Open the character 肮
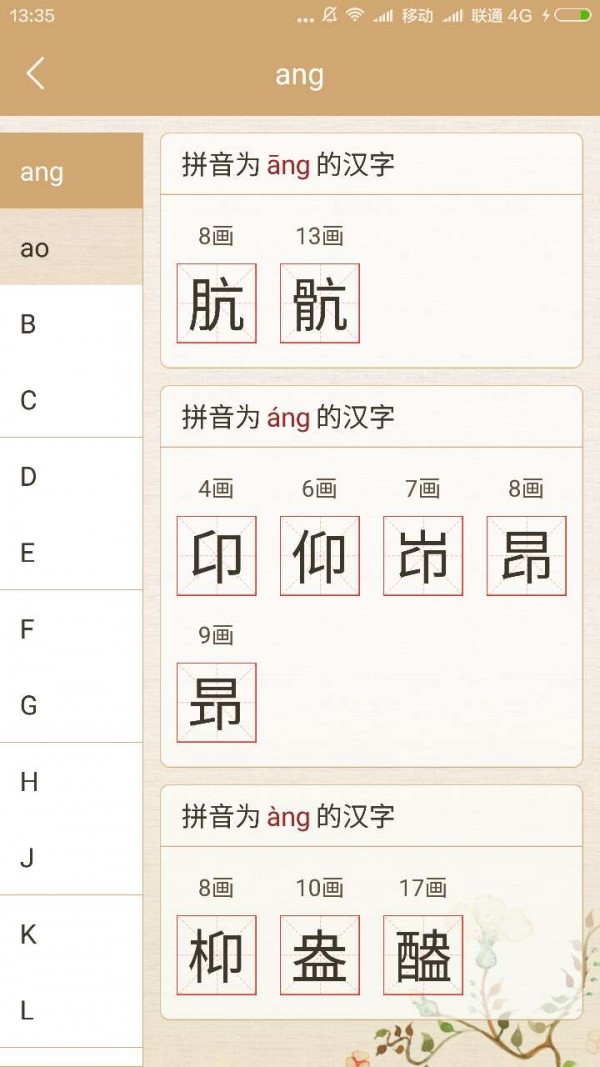 (x=216, y=303)
